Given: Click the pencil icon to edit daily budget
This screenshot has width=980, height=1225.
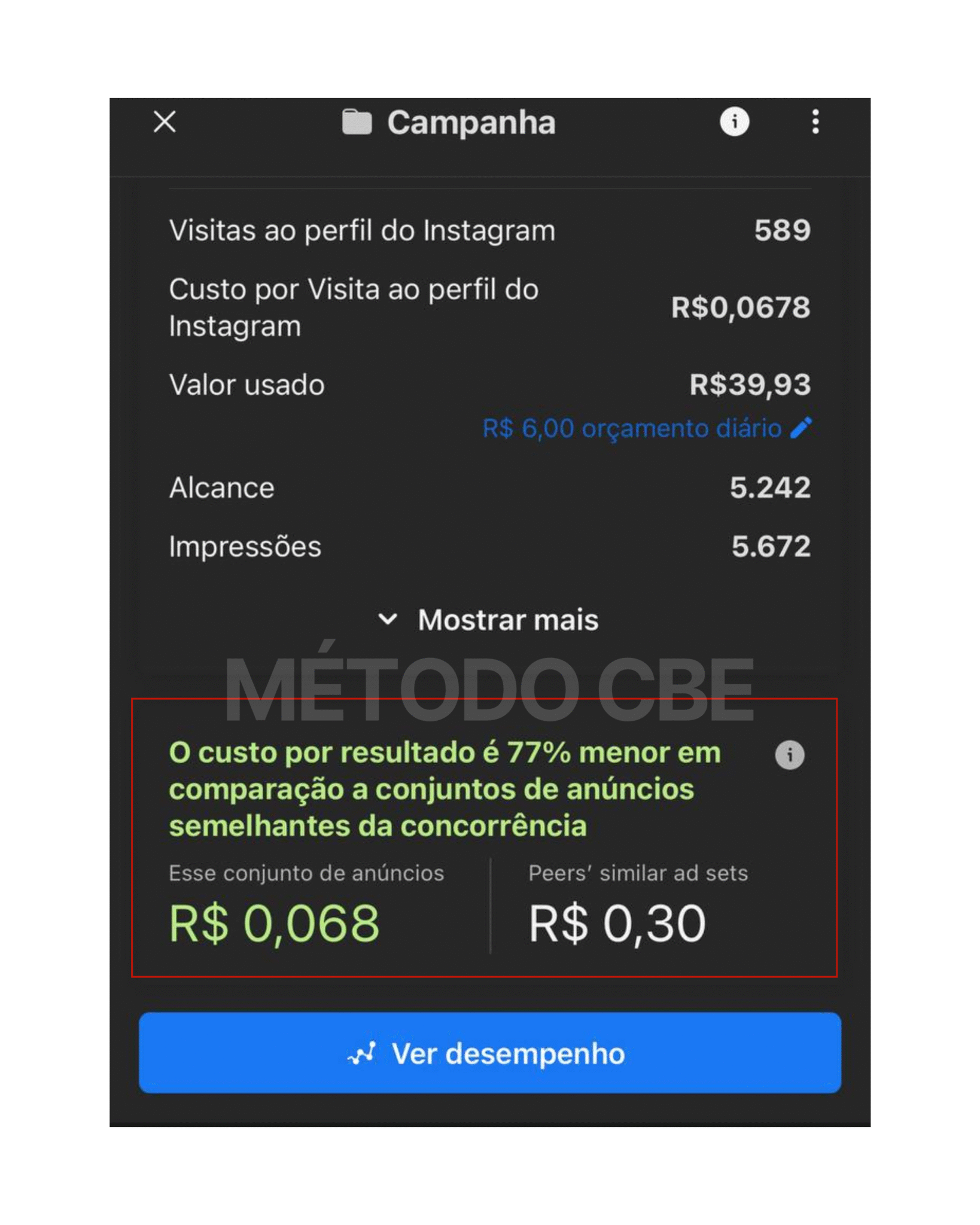Looking at the screenshot, I should point(800,428).
